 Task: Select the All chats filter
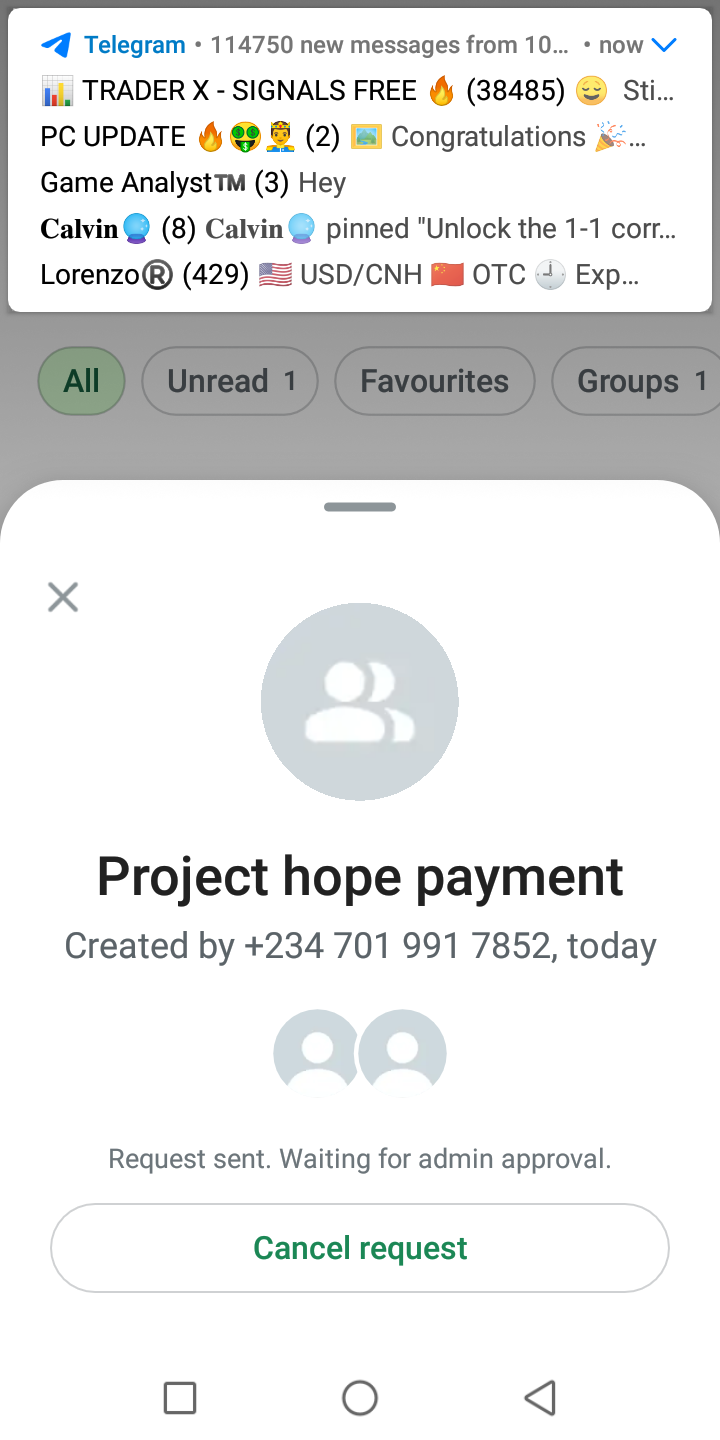(81, 381)
